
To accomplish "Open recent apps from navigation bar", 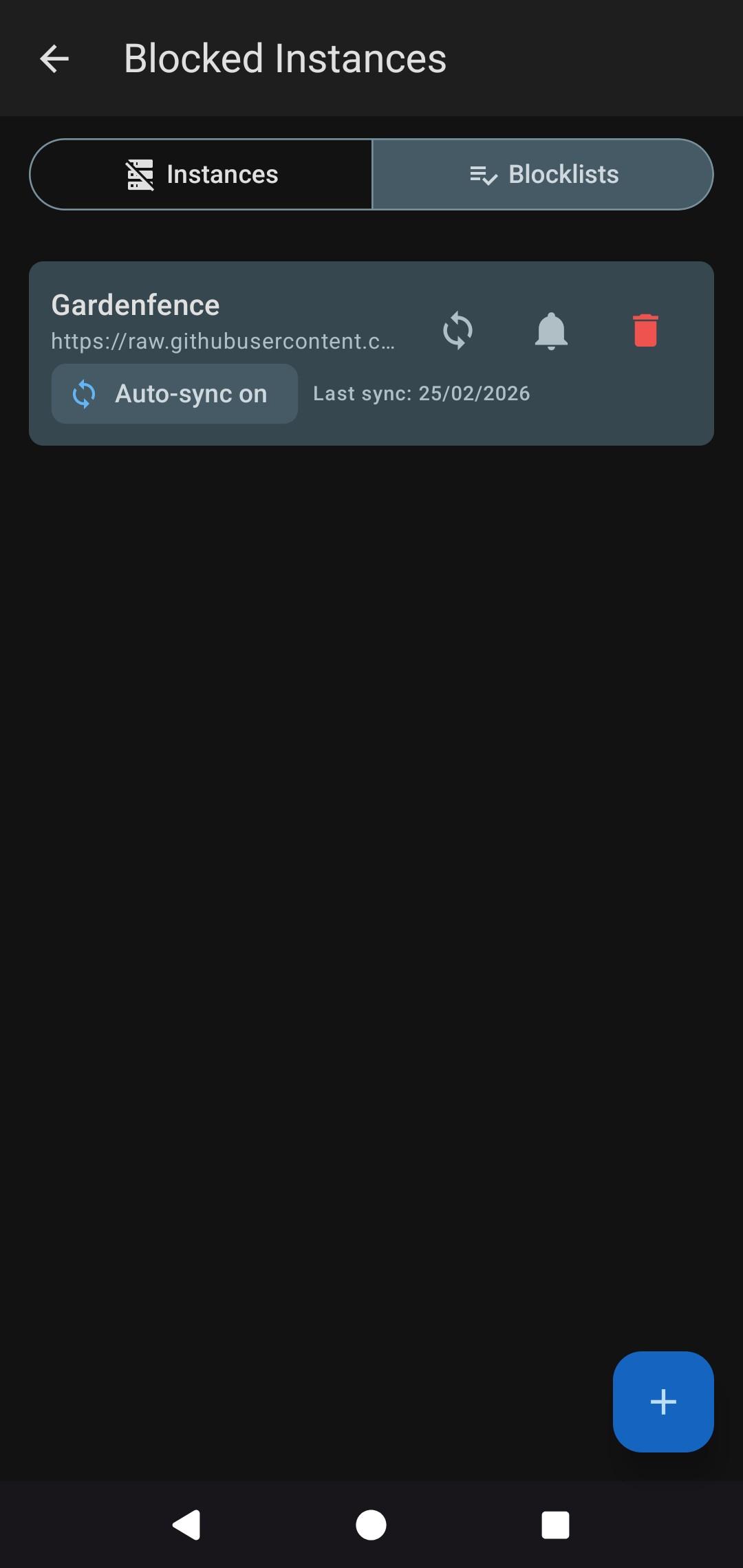I will tap(555, 1525).
